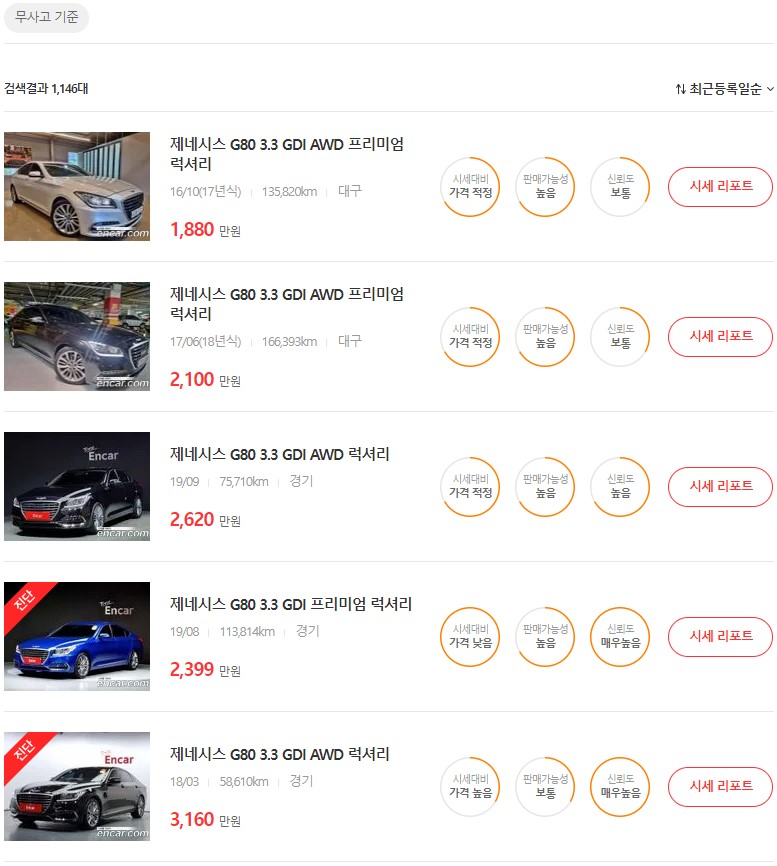Click the 판매가능성 높음 badge on second listing
Viewport: 777px width, 866px height.
tap(544, 337)
